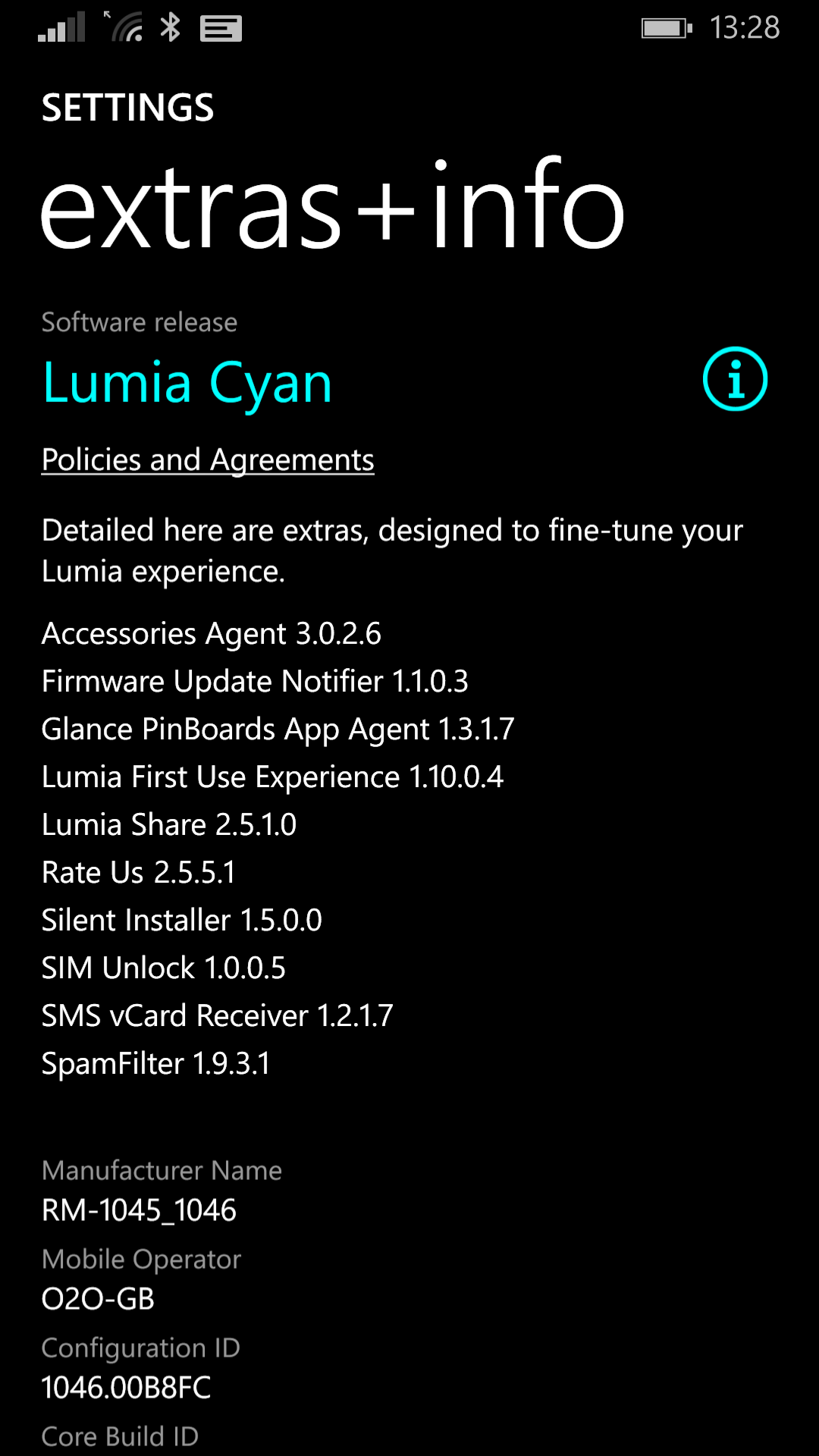This screenshot has height=1456, width=819.
Task: Open the Policies and Agreements link
Action: [208, 460]
